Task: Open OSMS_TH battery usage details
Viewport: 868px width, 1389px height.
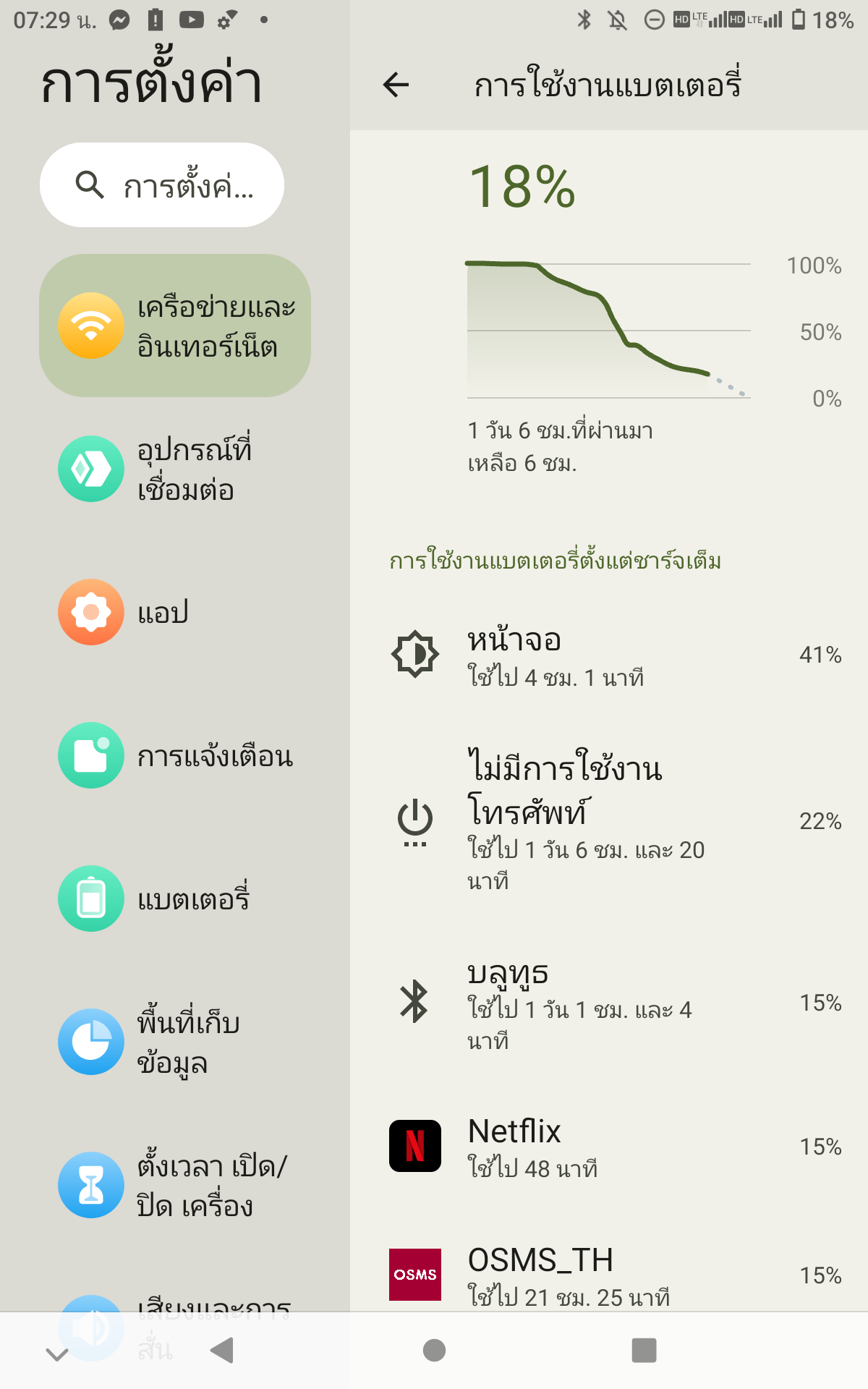Action: 609,1275
